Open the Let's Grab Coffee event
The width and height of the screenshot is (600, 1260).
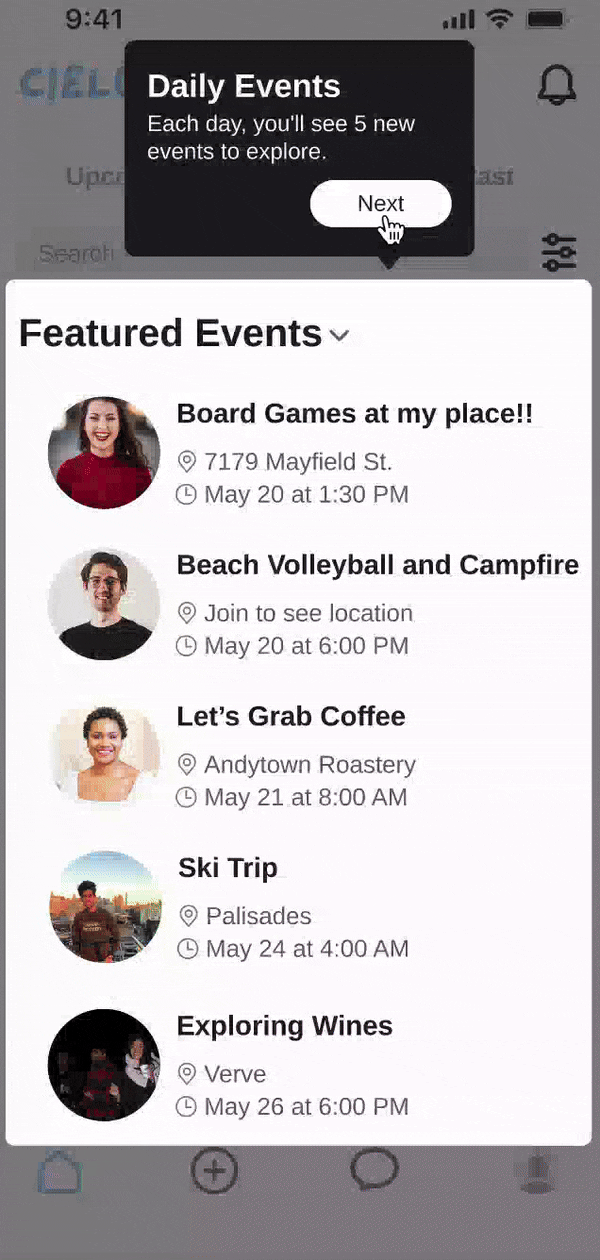291,716
